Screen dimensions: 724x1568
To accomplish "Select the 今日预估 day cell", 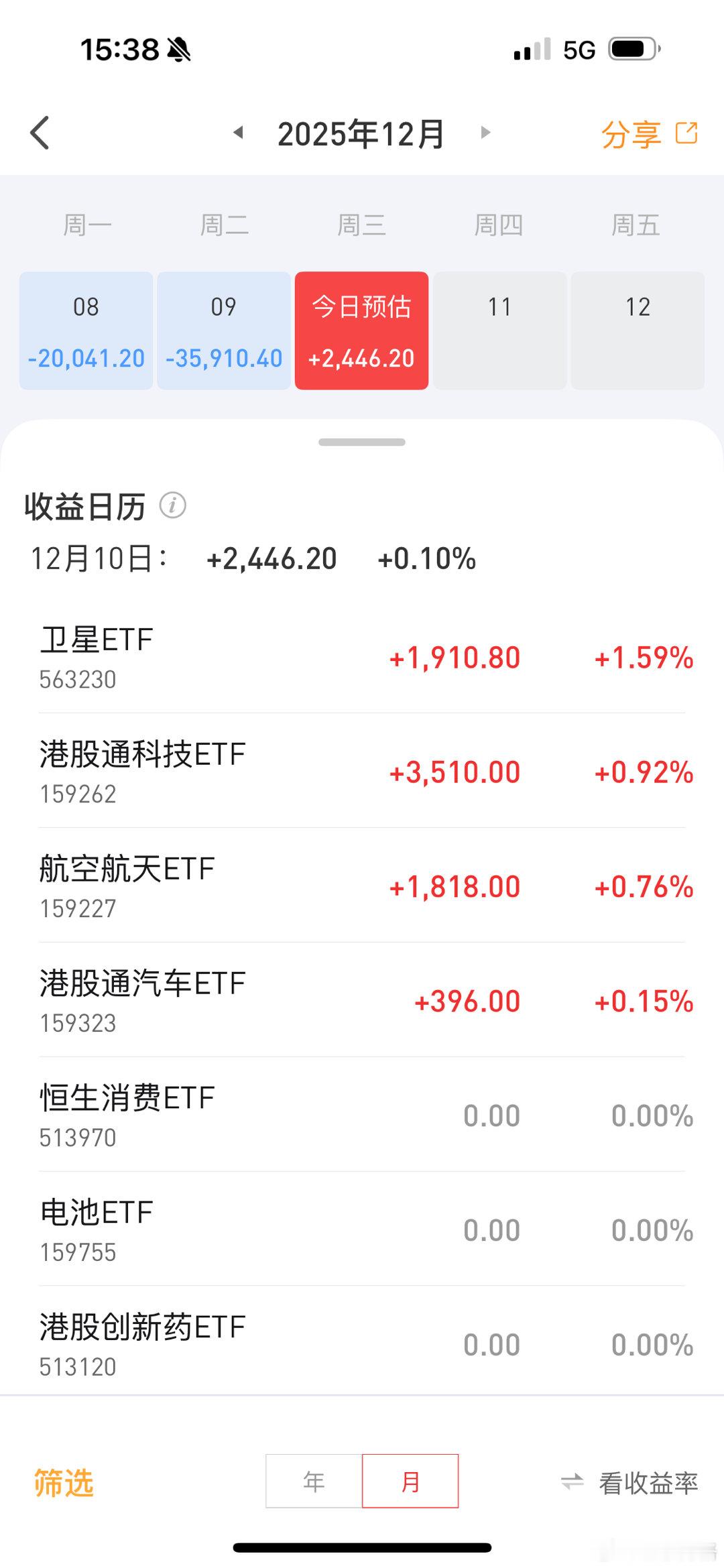I will [x=361, y=330].
